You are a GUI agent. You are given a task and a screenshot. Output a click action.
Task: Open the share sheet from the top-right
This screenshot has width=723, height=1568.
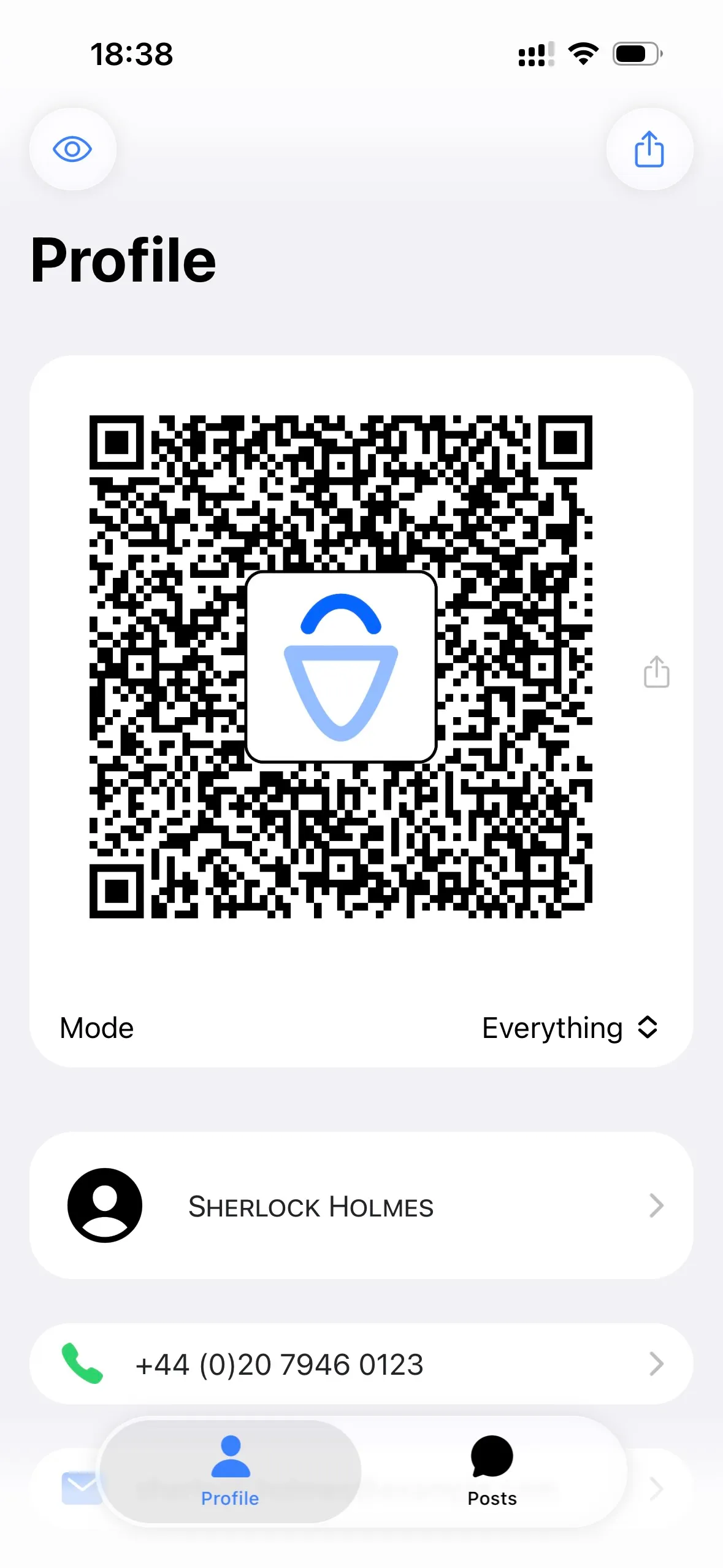click(x=649, y=149)
